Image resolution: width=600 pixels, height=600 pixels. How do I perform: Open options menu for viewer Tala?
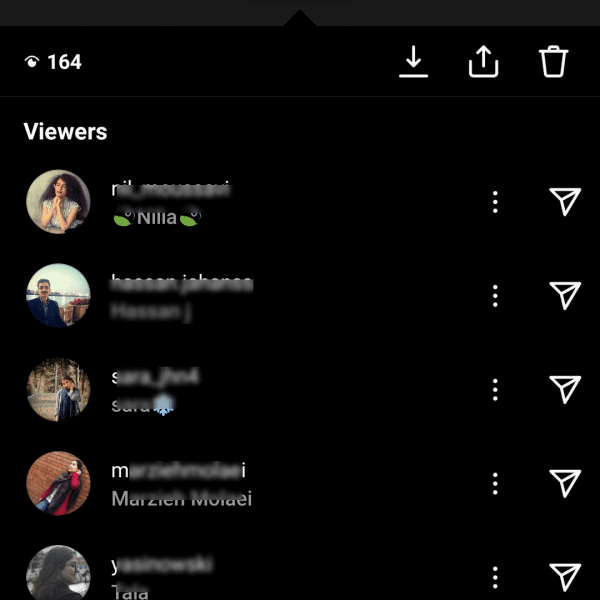[x=495, y=576]
